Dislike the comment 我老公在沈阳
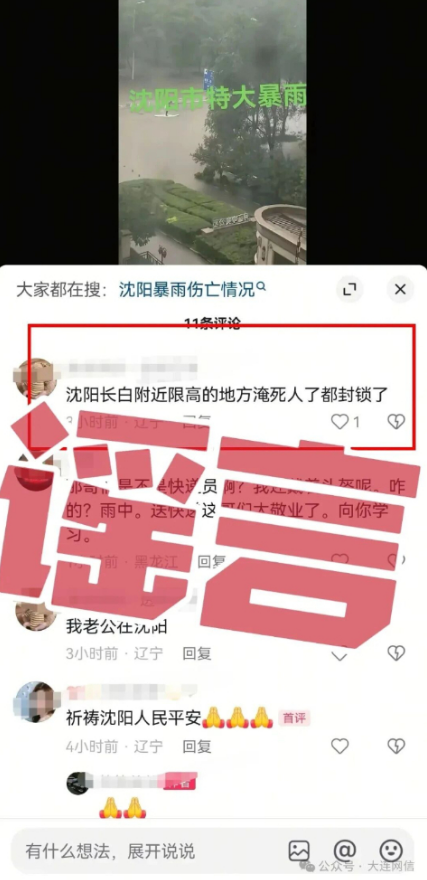The width and height of the screenshot is (427, 880). 396,653
